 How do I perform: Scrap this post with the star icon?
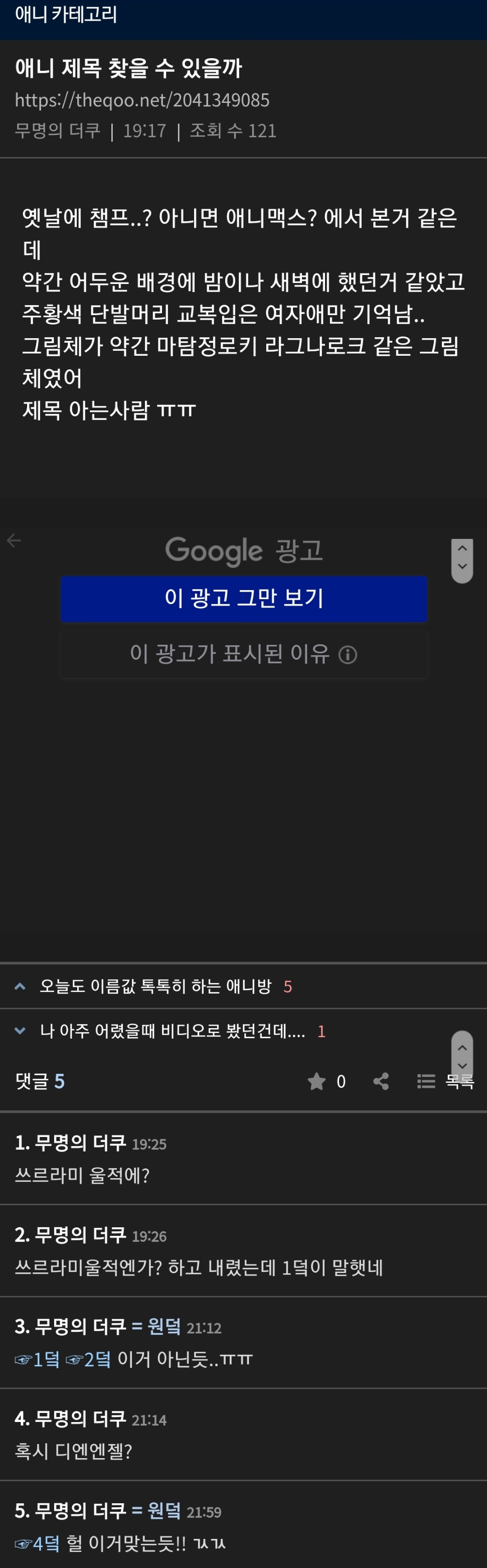point(316,1082)
